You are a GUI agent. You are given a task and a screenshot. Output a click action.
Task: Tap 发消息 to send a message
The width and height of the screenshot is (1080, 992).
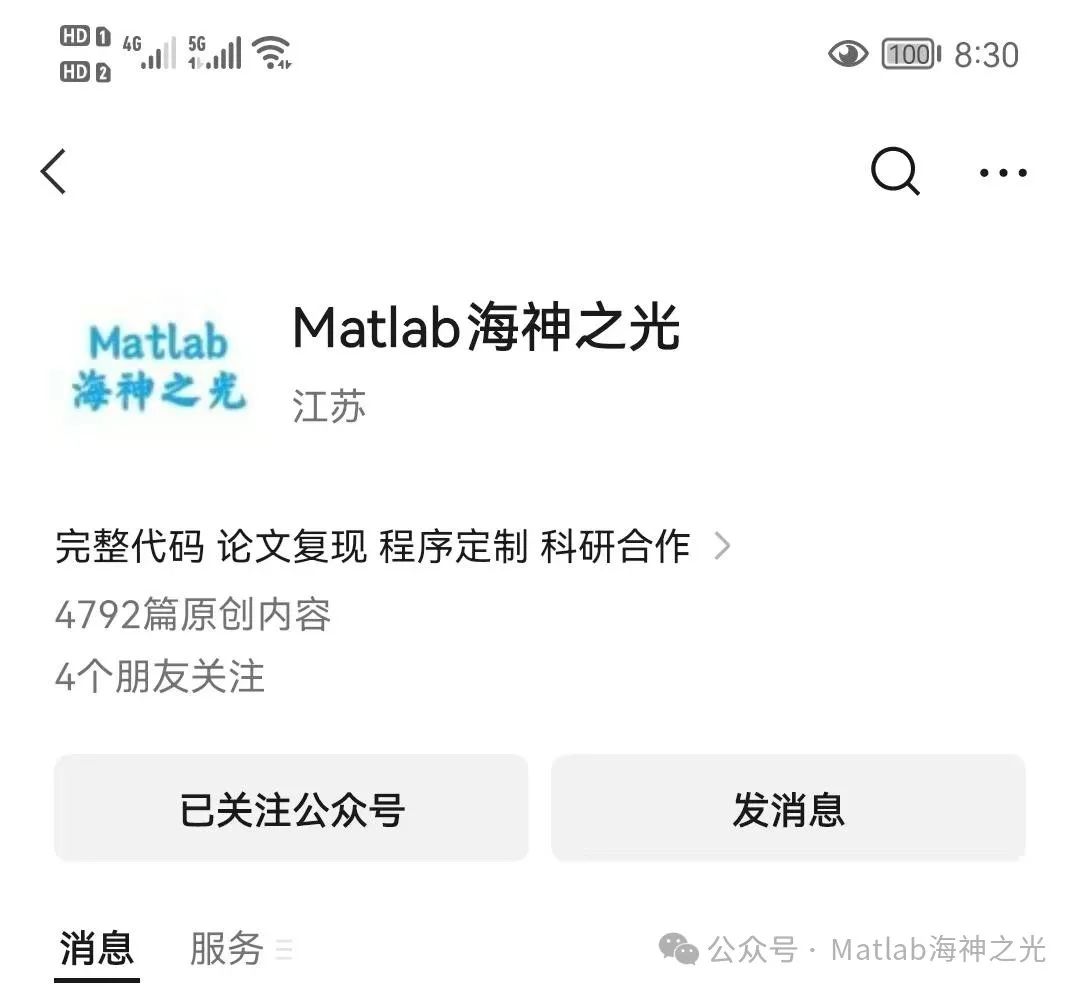(x=788, y=808)
